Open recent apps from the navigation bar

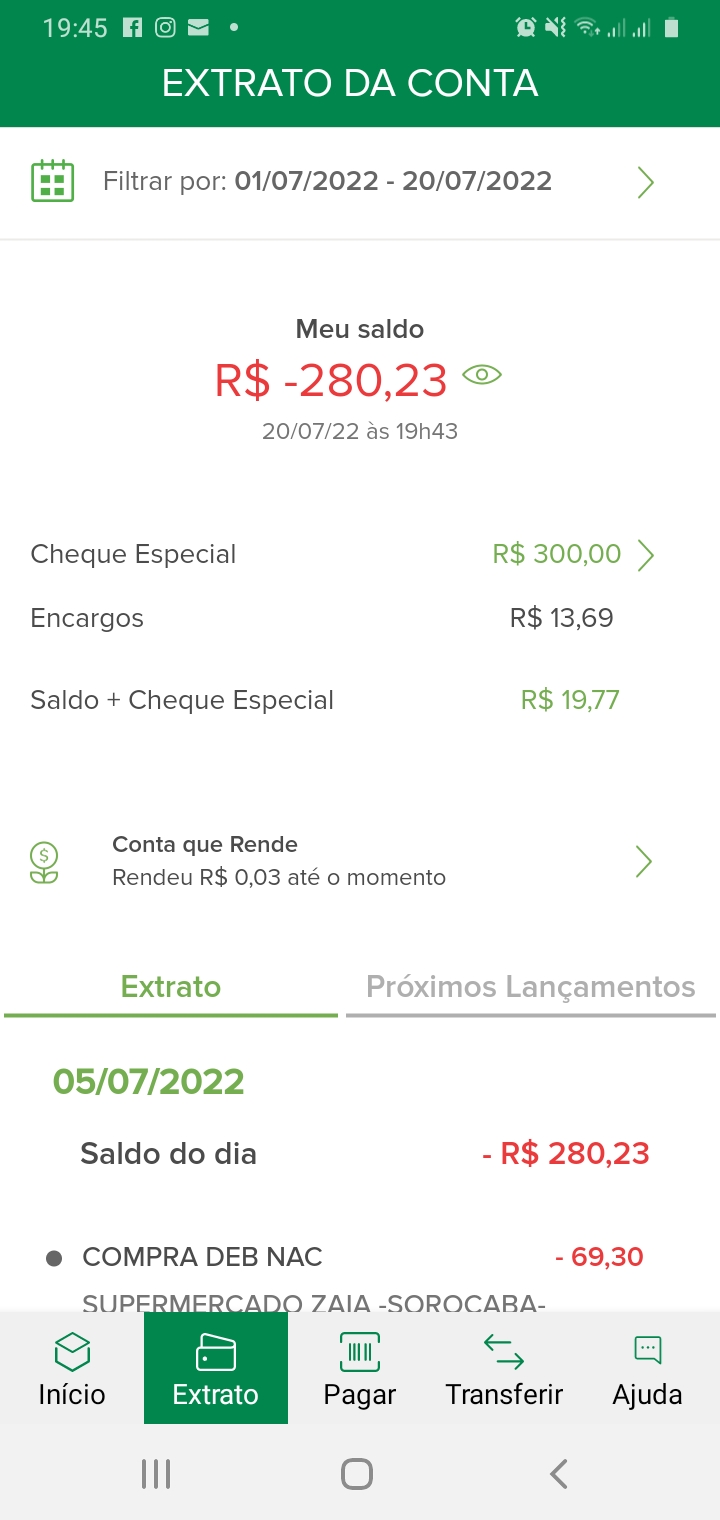(156, 1474)
